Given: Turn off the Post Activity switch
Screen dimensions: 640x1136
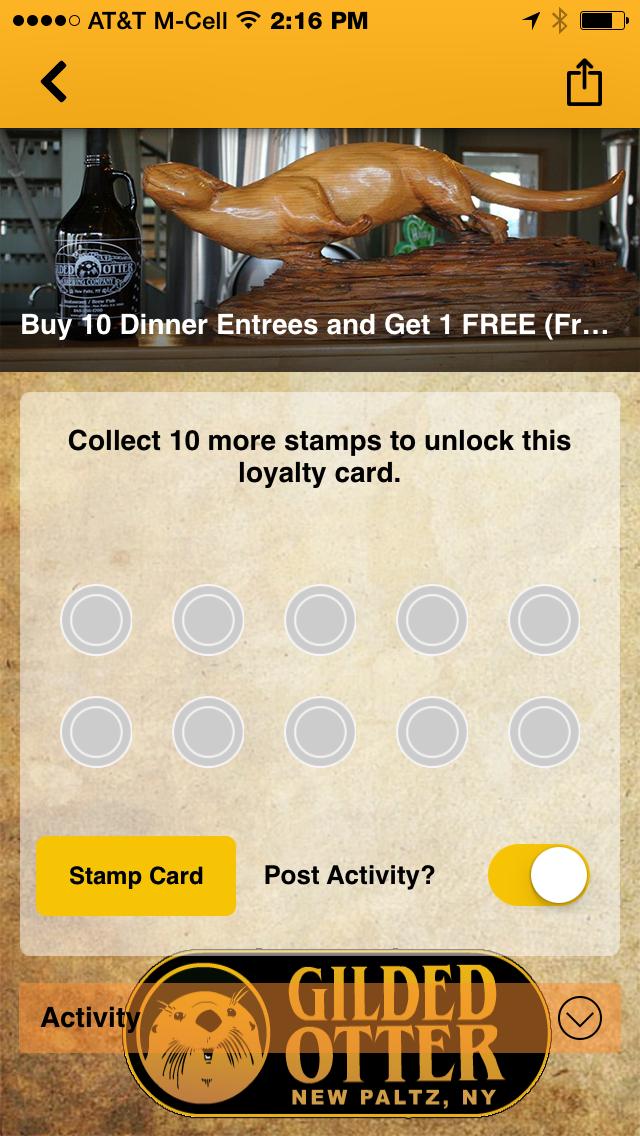Looking at the screenshot, I should [538, 876].
